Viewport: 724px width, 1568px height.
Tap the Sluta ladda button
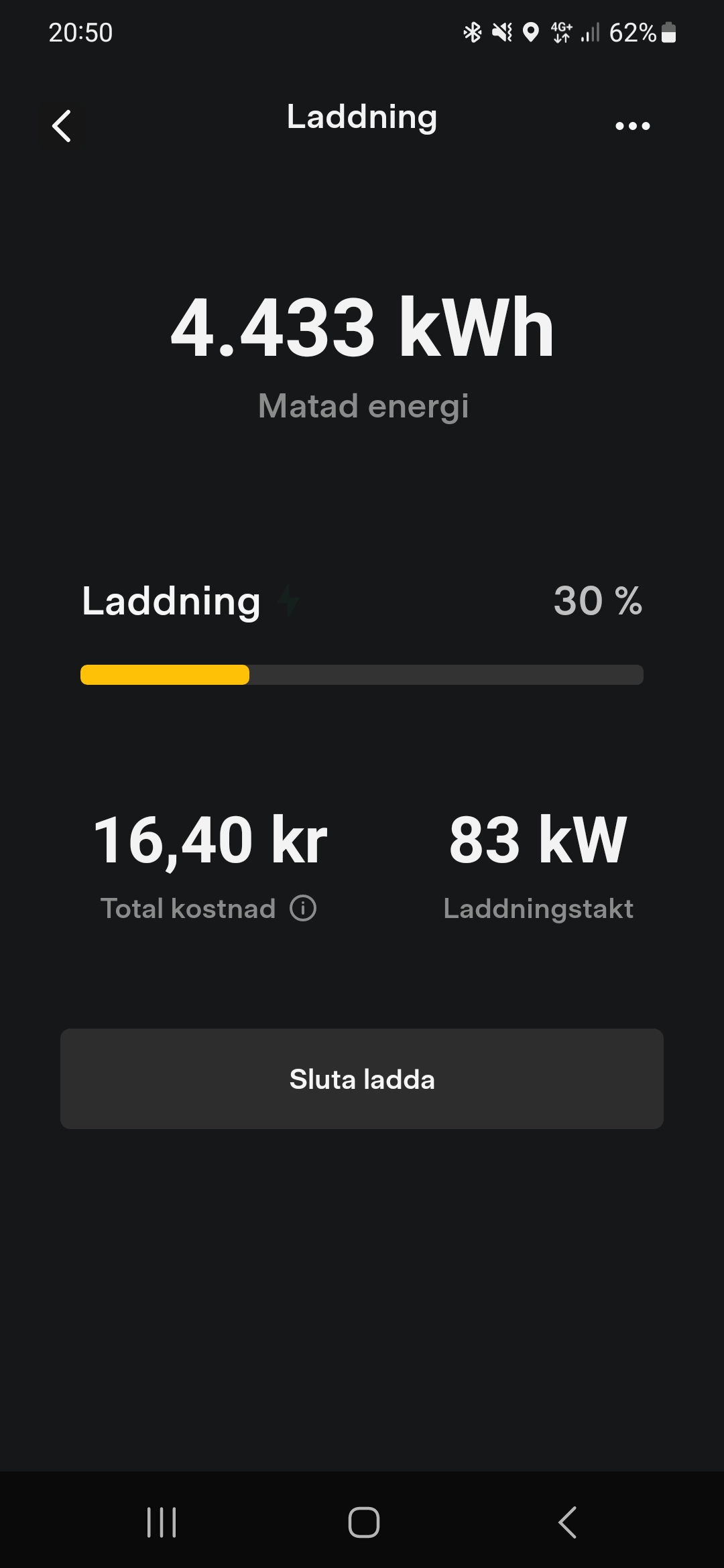pyautogui.click(x=362, y=1079)
